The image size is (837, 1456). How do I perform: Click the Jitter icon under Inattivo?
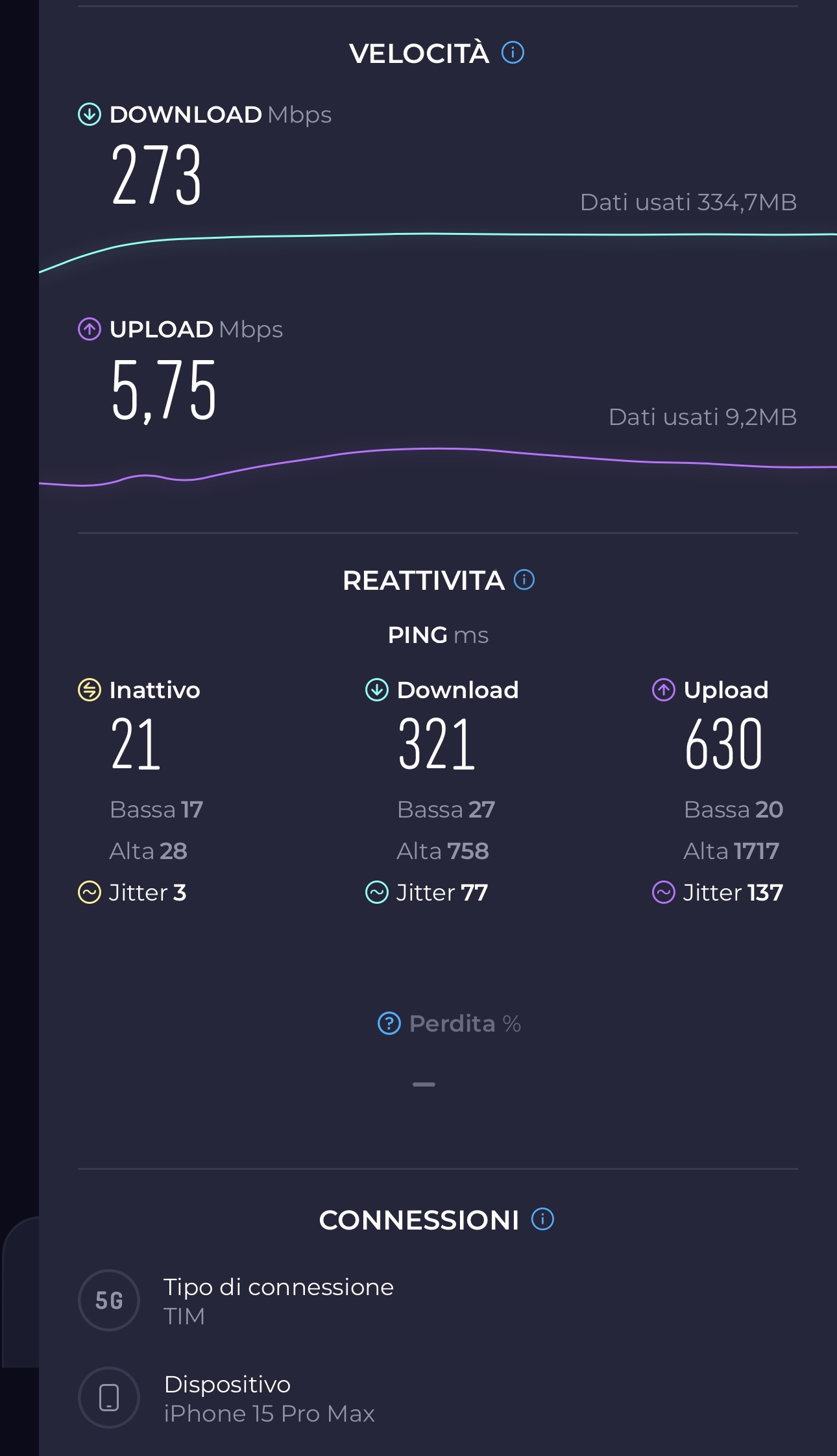(90, 893)
